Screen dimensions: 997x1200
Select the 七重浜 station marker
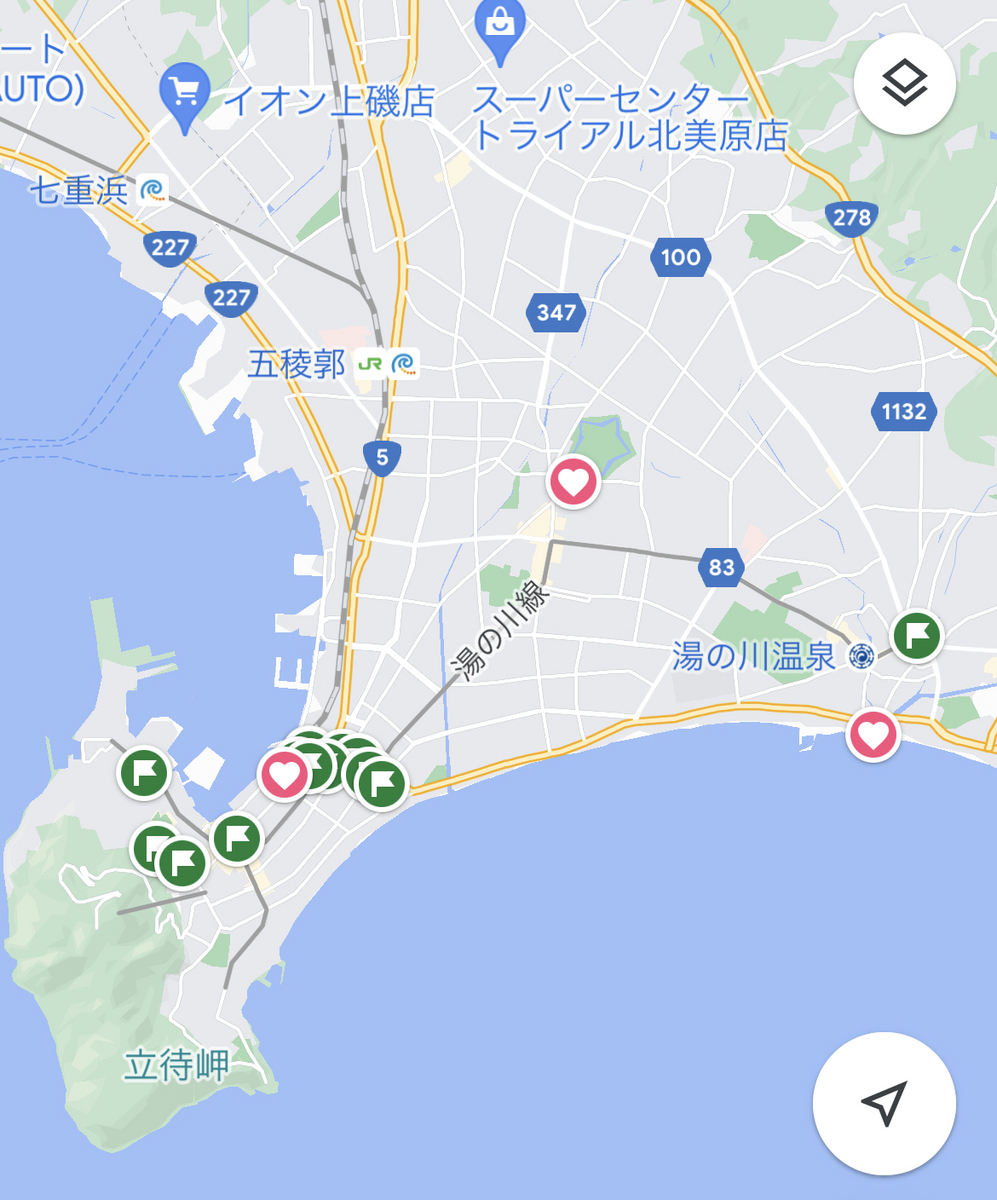click(x=153, y=190)
